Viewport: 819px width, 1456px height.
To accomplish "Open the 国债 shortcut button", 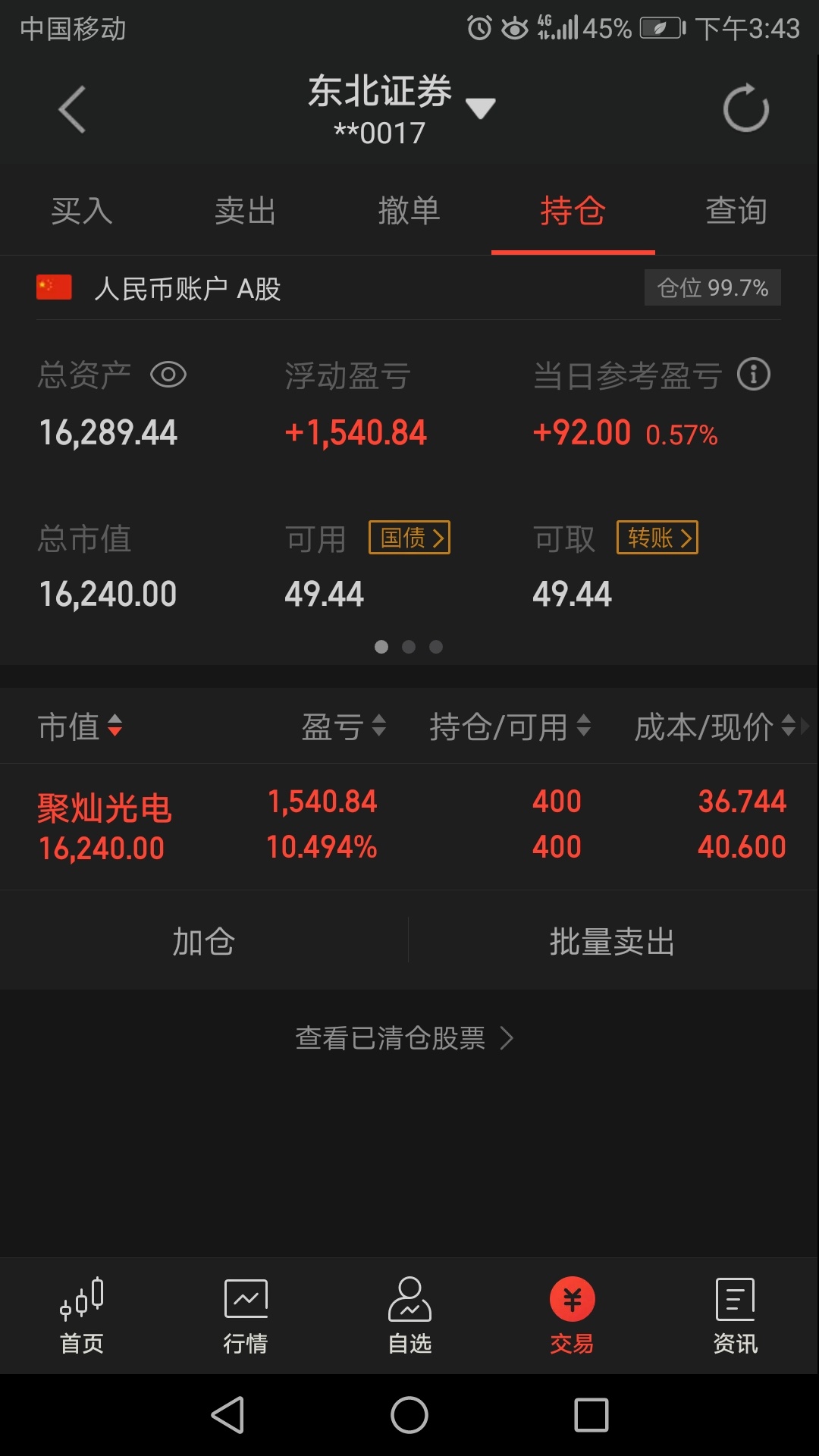I will pyautogui.click(x=409, y=538).
